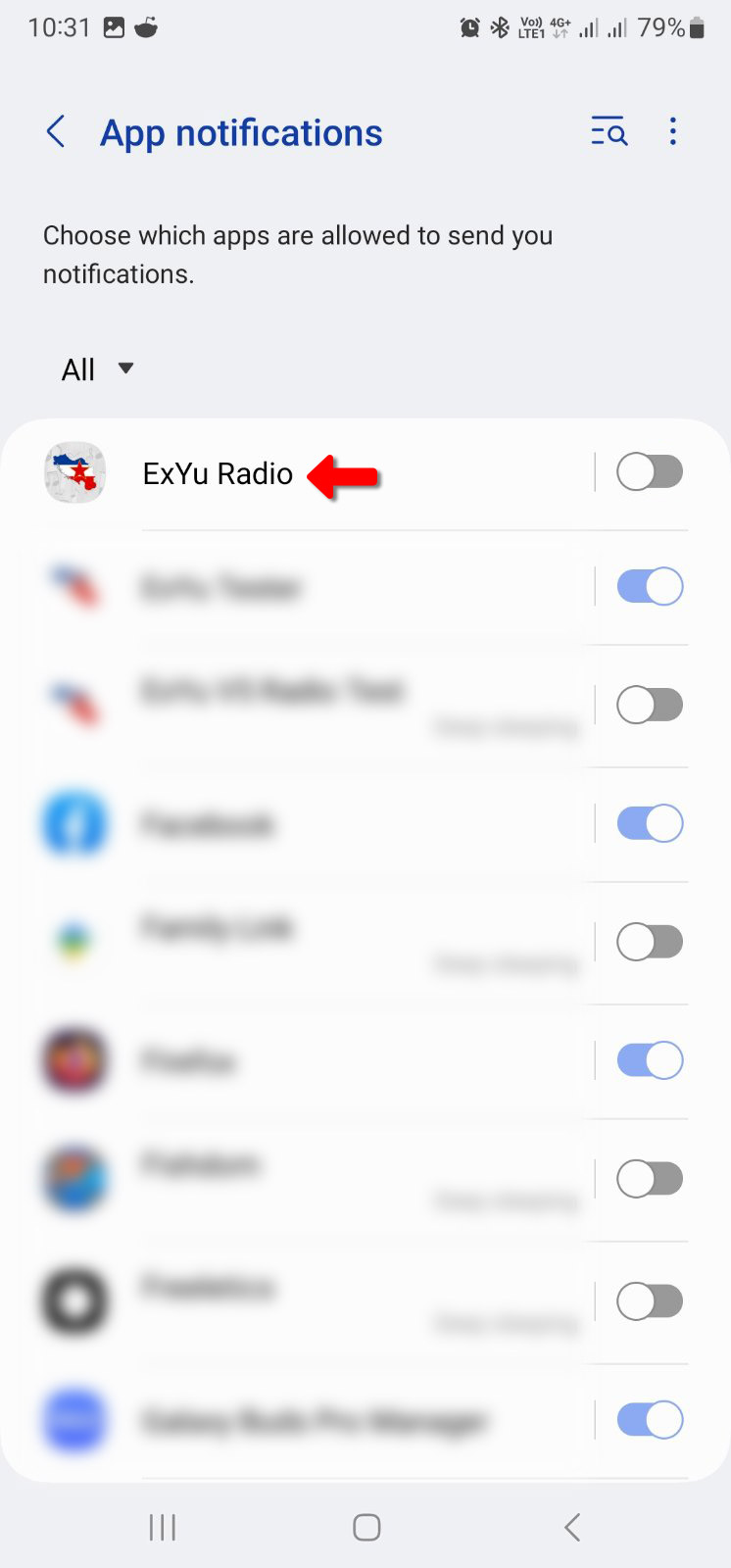Show recent apps from the navigation bar
The image size is (731, 1568).
coord(162,1527)
